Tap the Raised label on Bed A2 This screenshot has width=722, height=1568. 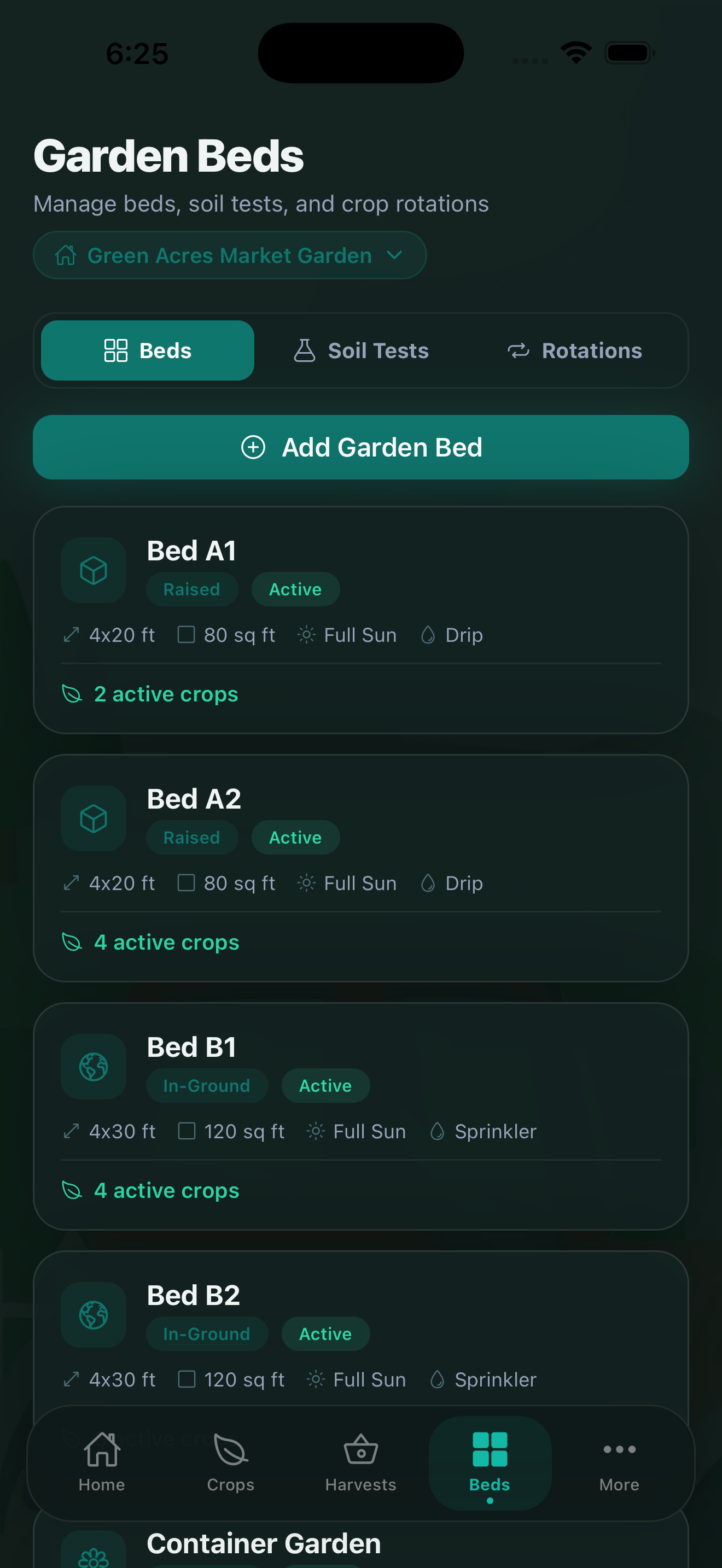[x=192, y=837]
